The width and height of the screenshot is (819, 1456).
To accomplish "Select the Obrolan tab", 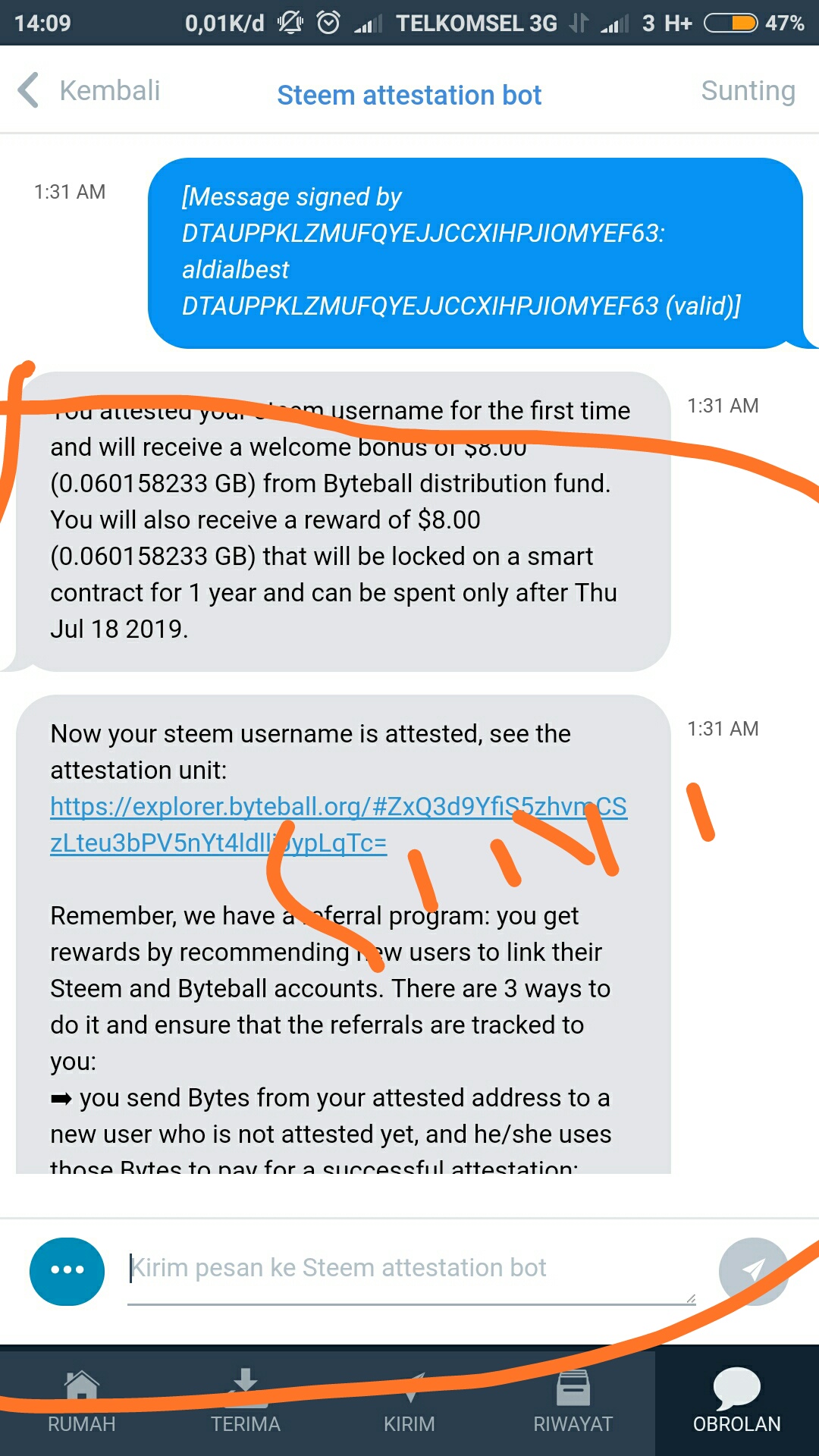I will point(737,1401).
